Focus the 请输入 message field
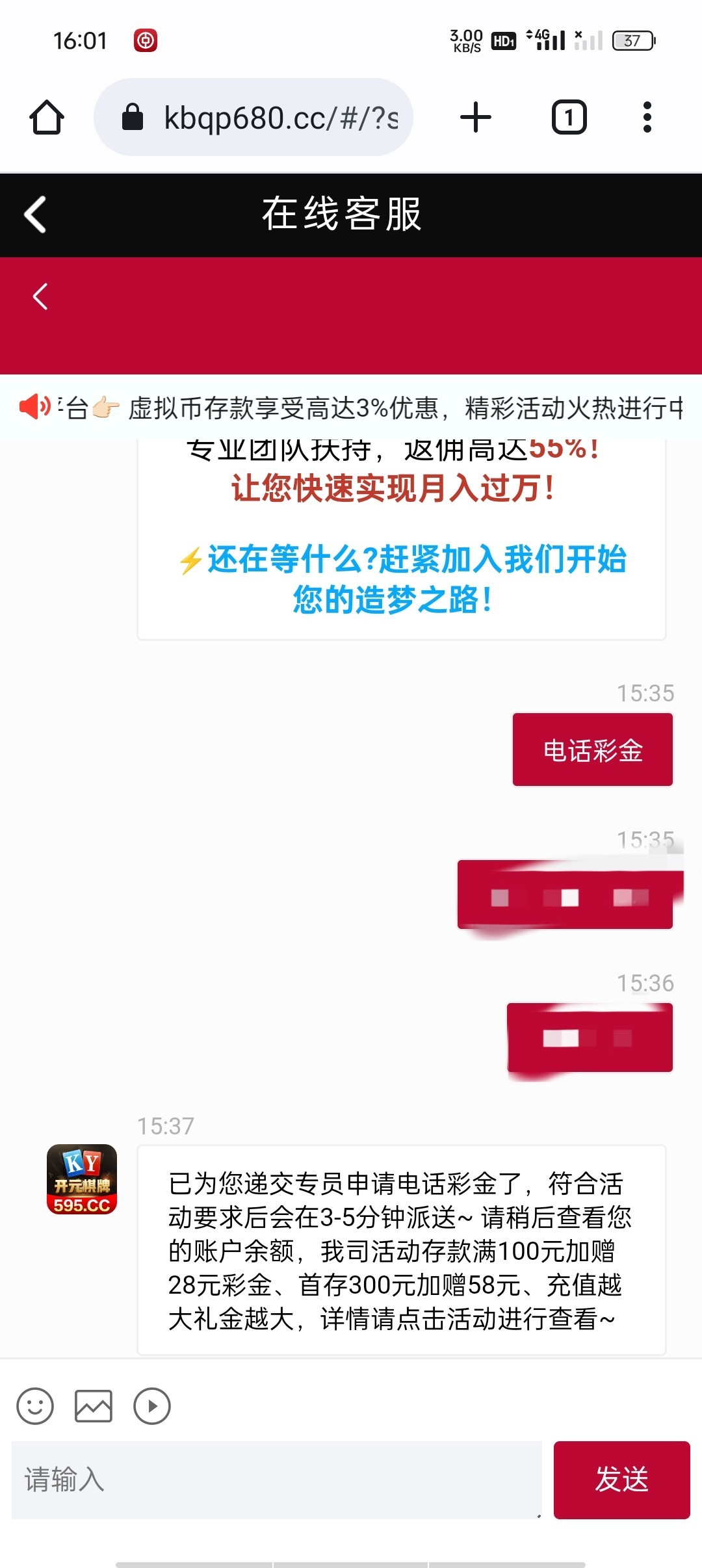 coord(276,1480)
